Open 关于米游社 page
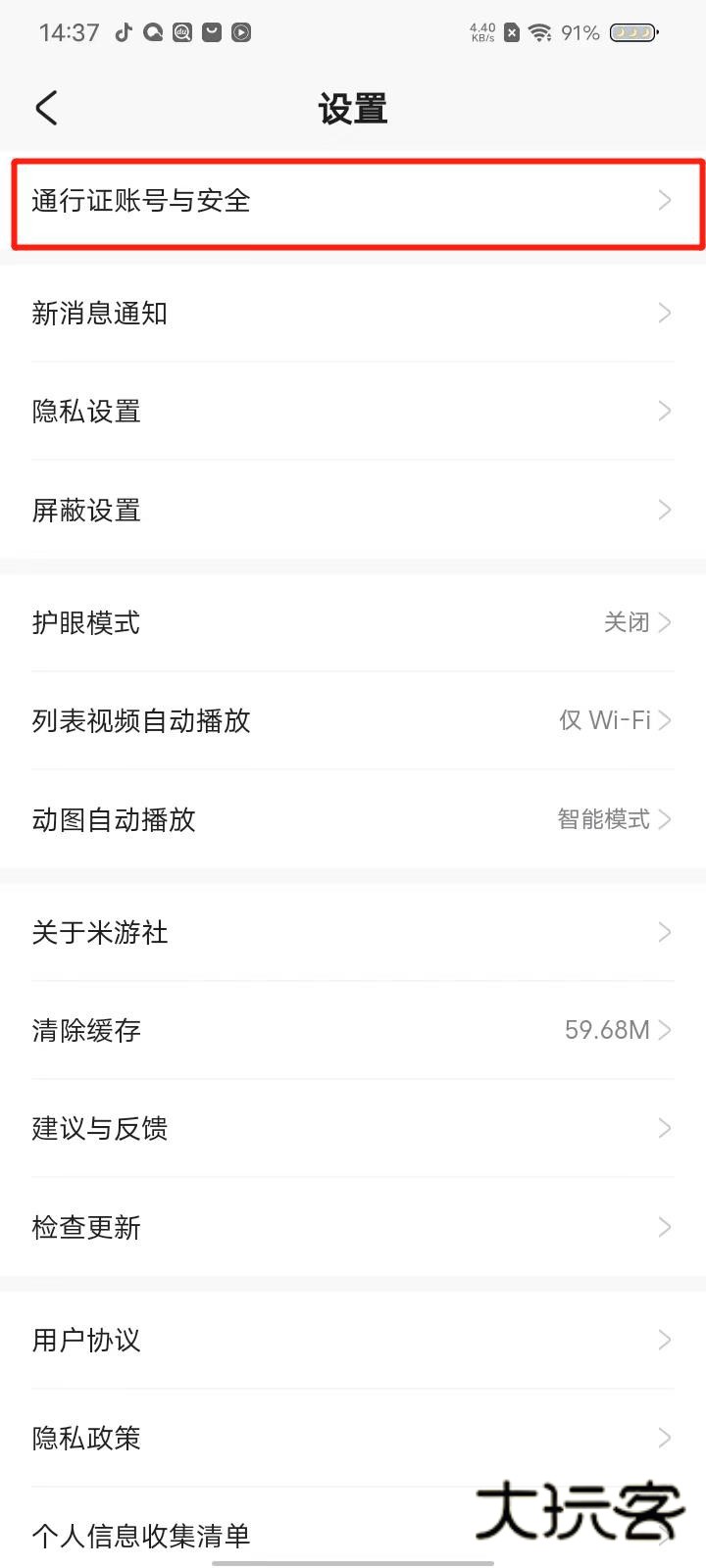Screen dimensions: 706x1568 (x=353, y=932)
